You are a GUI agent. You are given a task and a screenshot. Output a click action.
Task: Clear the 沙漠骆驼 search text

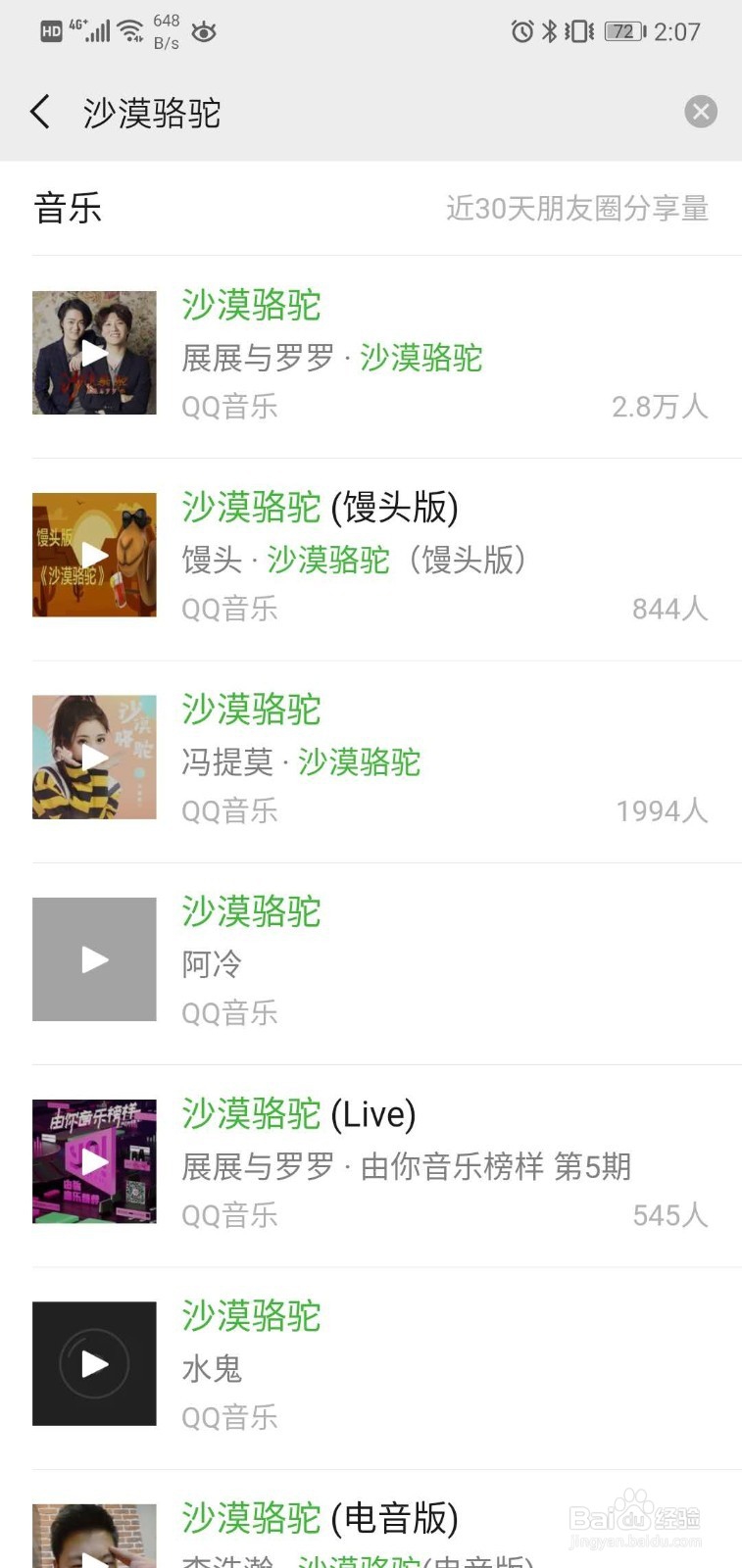[x=700, y=112]
